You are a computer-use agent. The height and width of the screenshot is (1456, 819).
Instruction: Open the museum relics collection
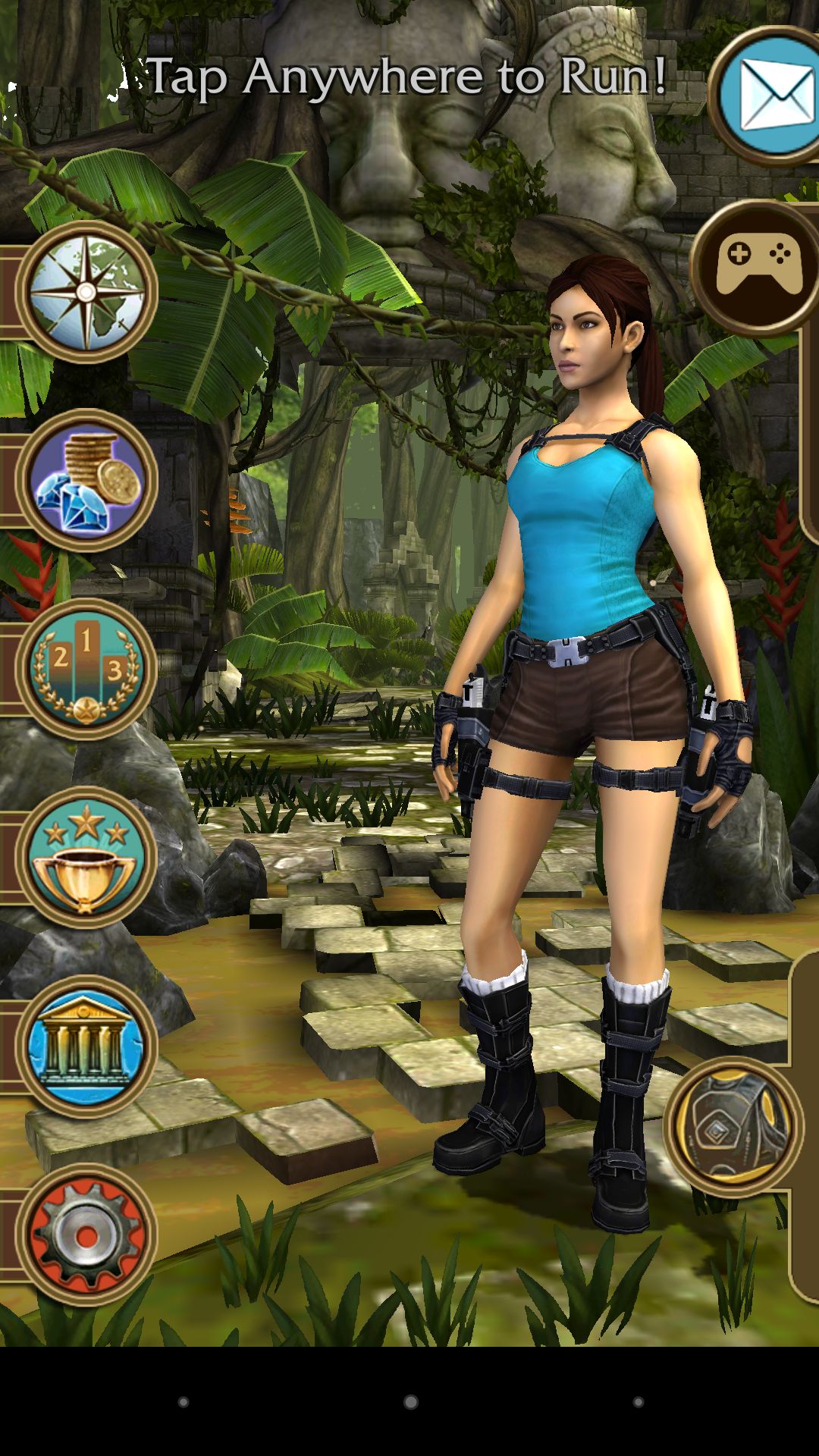(x=86, y=1046)
